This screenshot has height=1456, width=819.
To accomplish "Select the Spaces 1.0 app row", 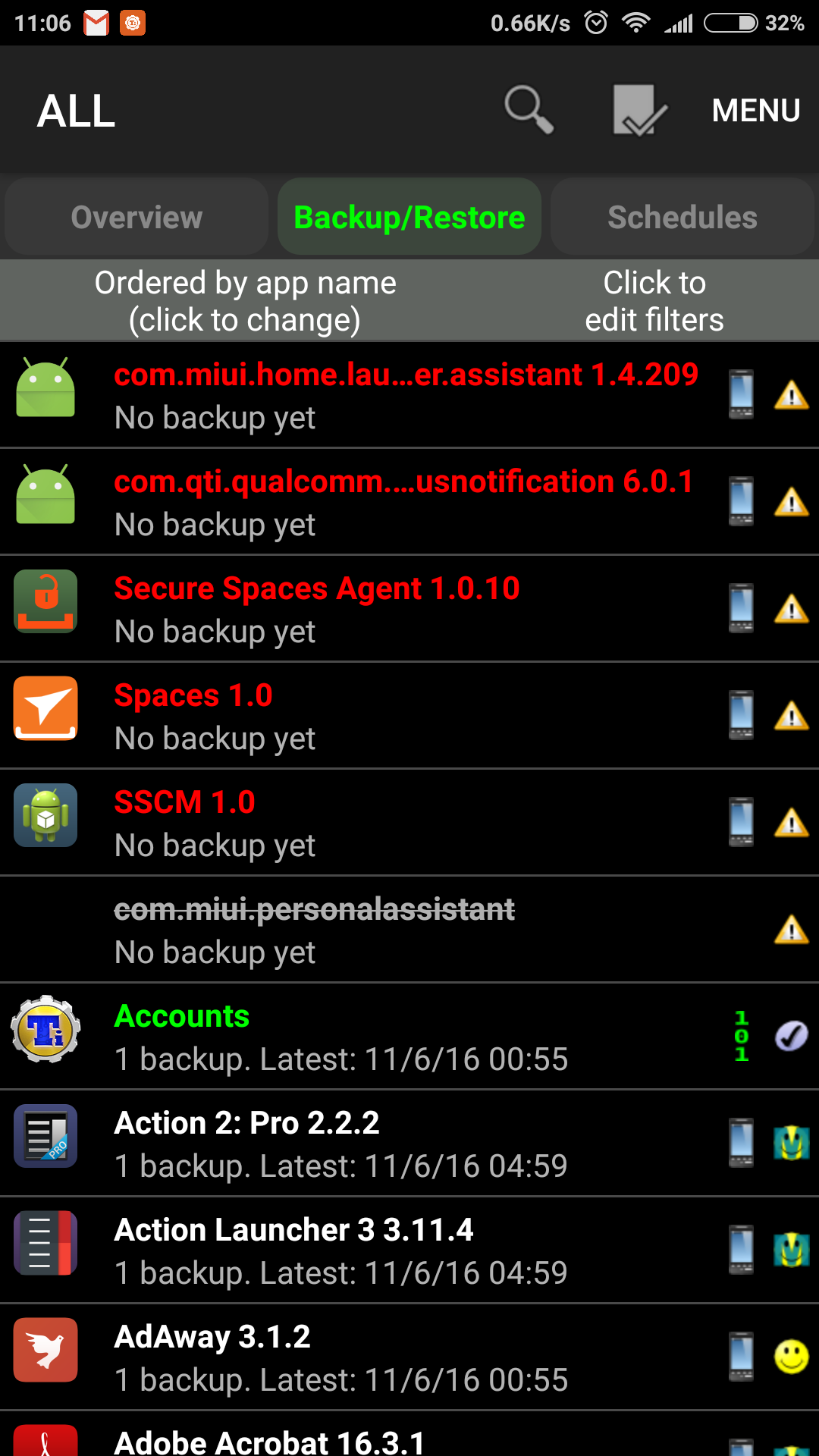I will tap(409, 716).
